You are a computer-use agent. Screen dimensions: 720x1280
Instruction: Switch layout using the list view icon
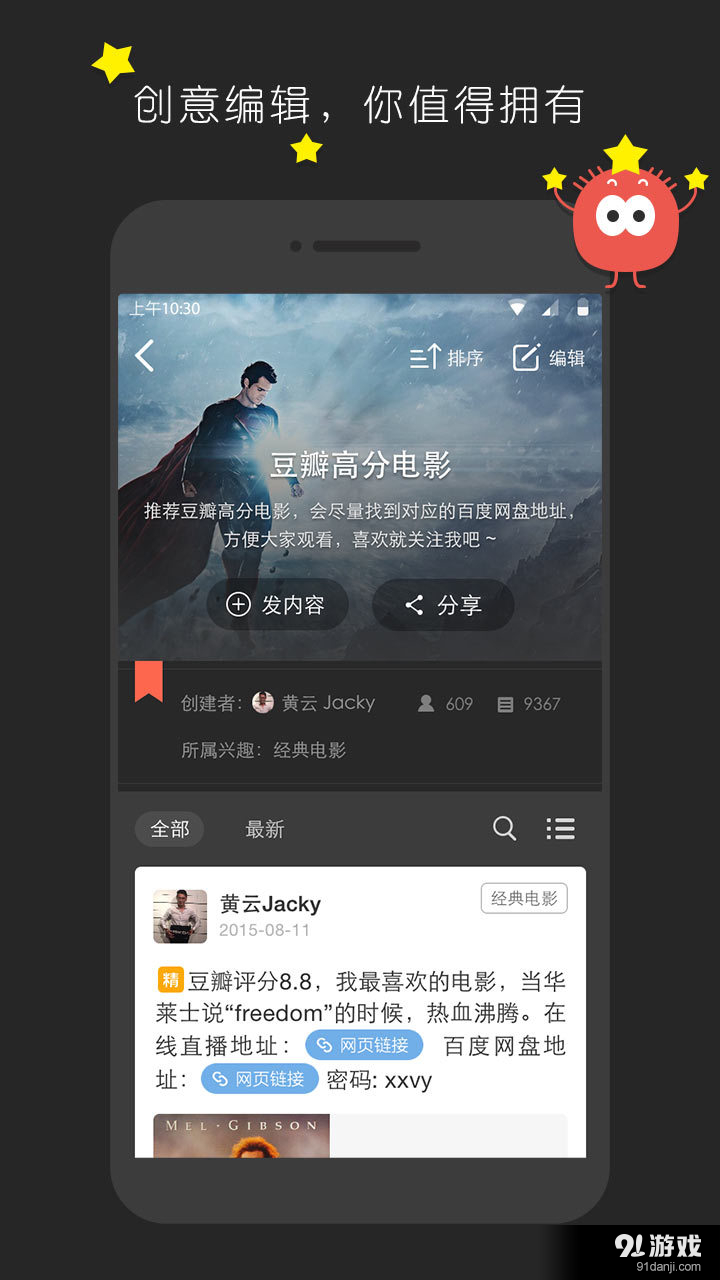tap(560, 829)
